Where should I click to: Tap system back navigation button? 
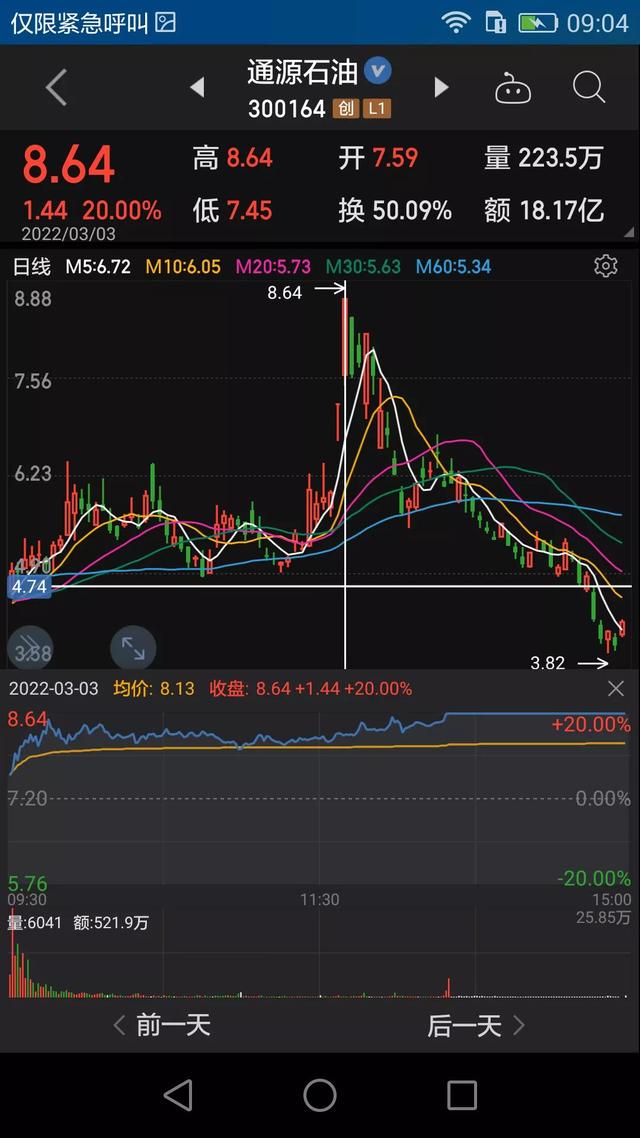tap(178, 1095)
